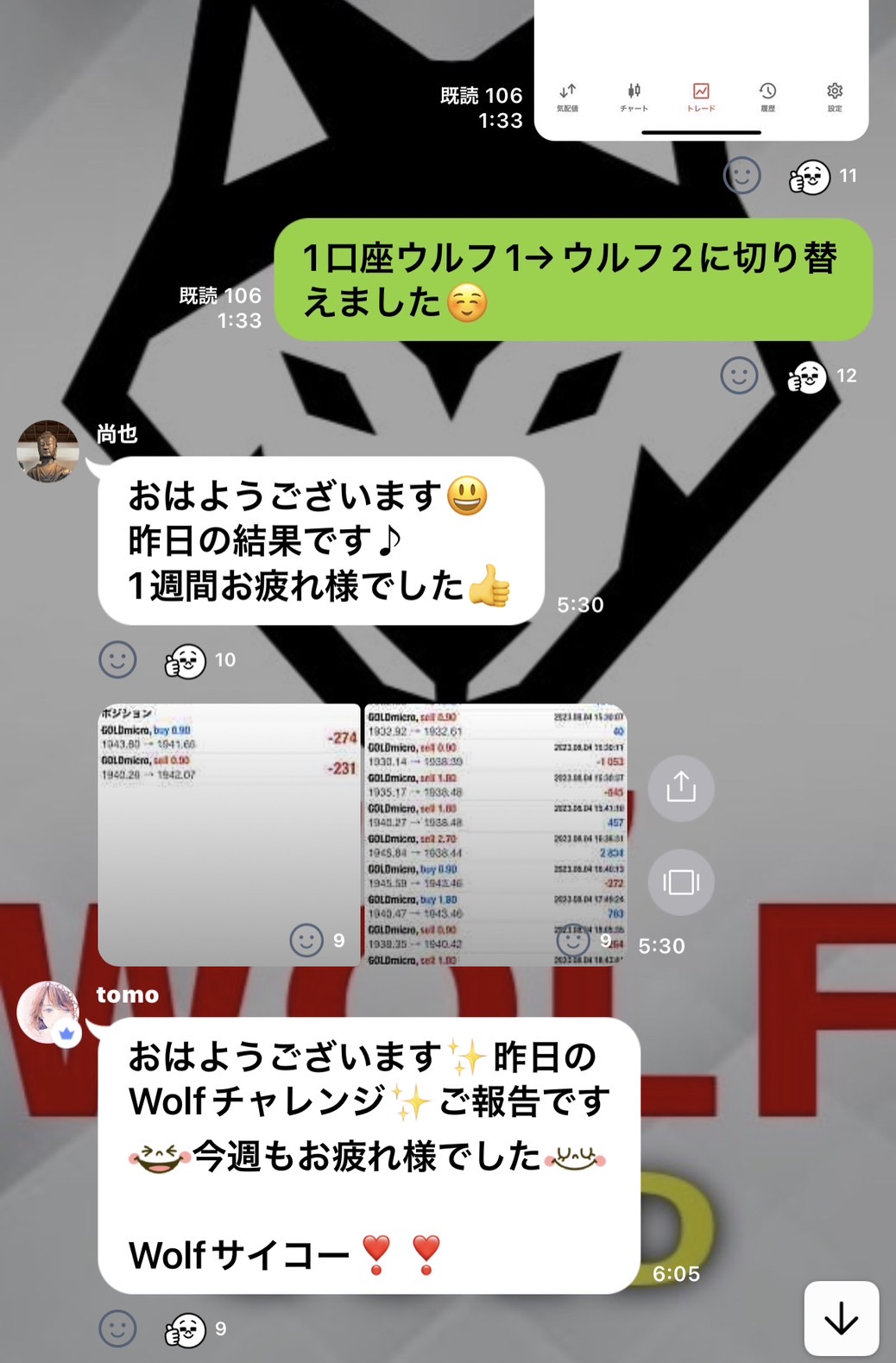Share the trading screenshots from 尚也
The width and height of the screenshot is (896, 1363).
point(680,787)
